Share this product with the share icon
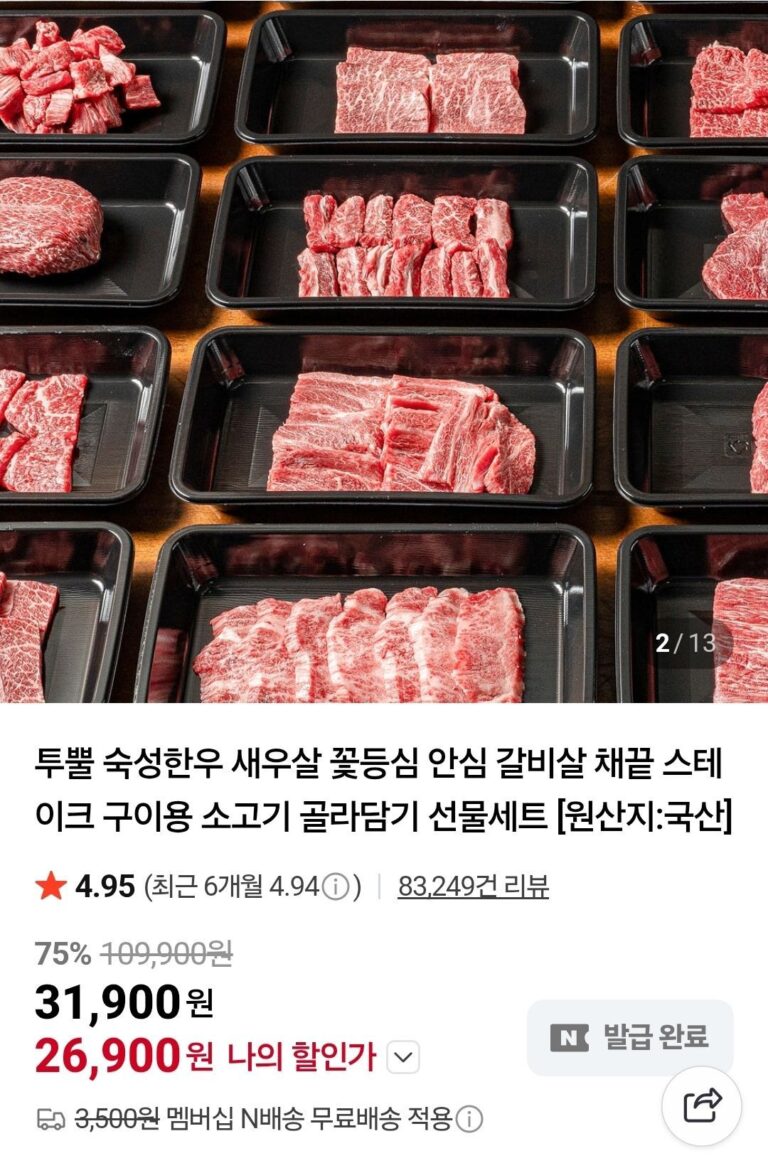Viewport: 768px width, 1168px height. tap(702, 1106)
